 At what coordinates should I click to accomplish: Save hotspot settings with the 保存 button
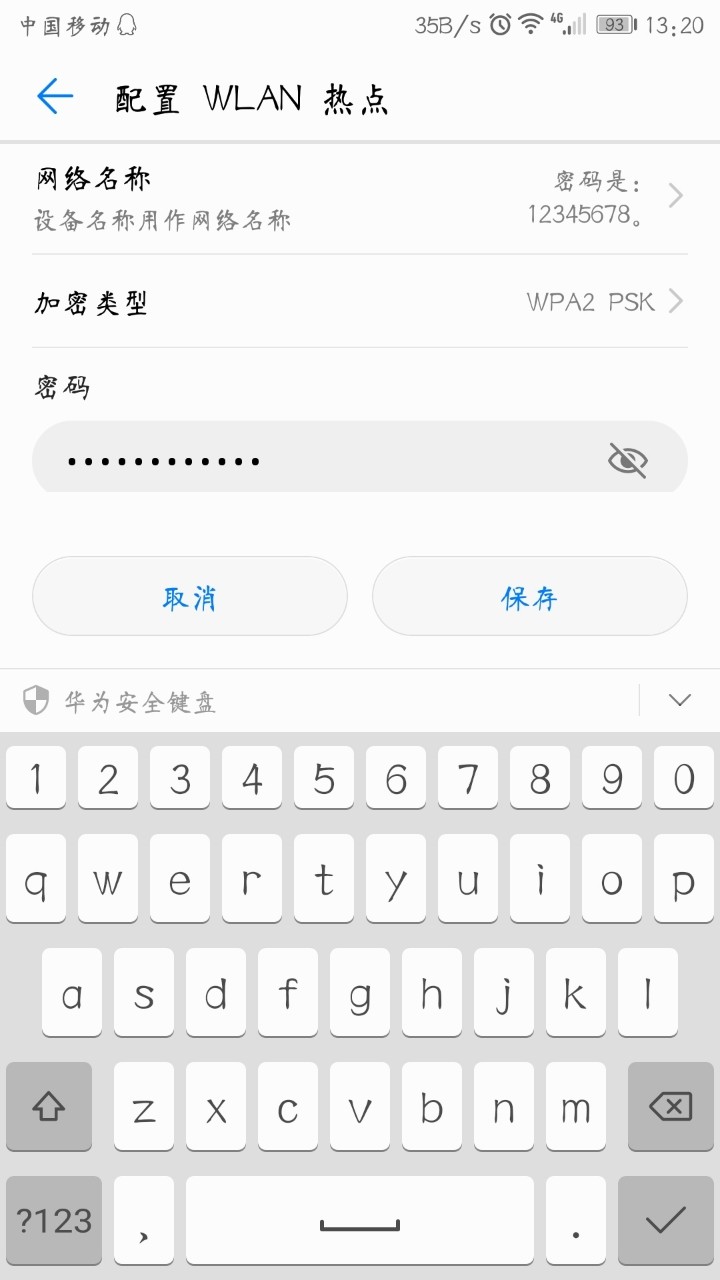click(530, 595)
